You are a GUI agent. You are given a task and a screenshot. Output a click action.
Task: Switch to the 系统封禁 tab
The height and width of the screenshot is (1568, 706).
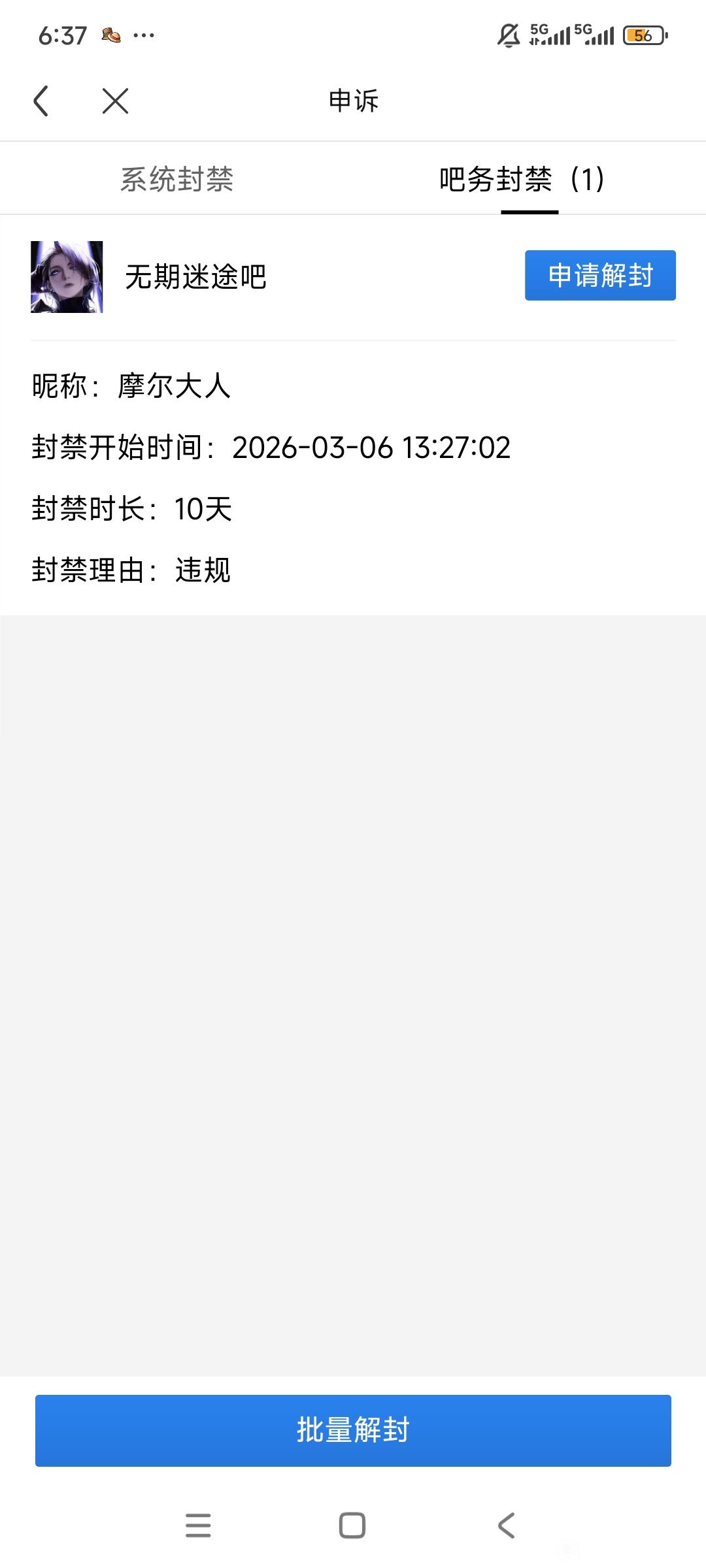coord(176,179)
